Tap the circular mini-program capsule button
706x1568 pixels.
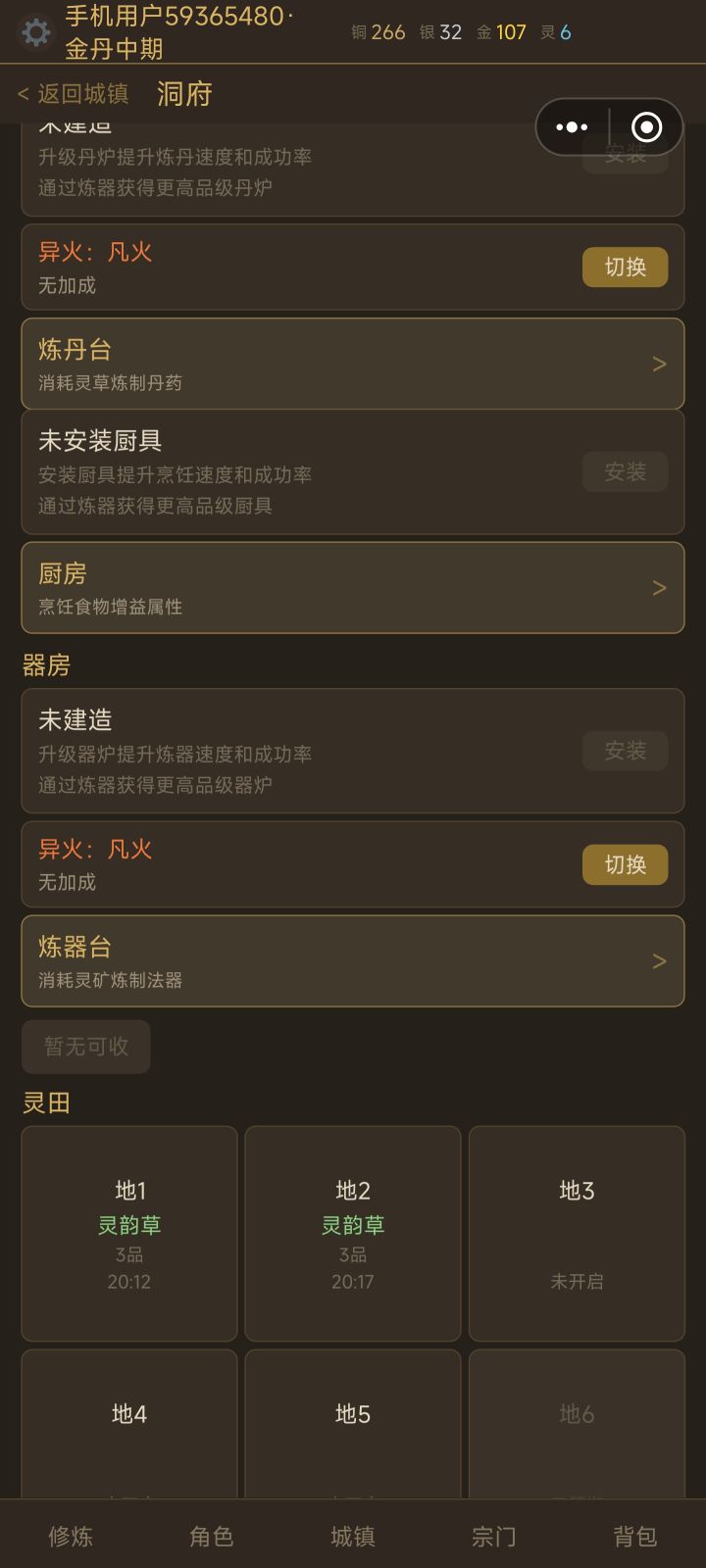[x=647, y=127]
